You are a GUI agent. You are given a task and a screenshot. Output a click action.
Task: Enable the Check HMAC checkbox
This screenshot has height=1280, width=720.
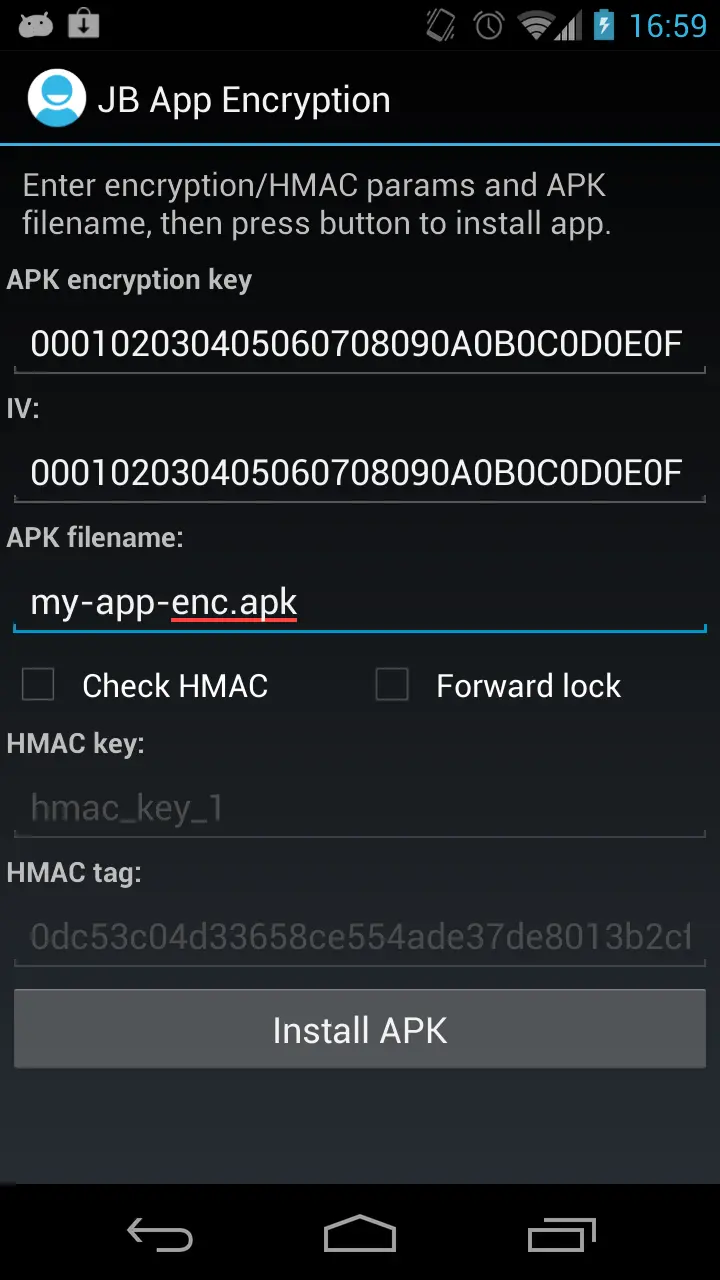tap(39, 686)
